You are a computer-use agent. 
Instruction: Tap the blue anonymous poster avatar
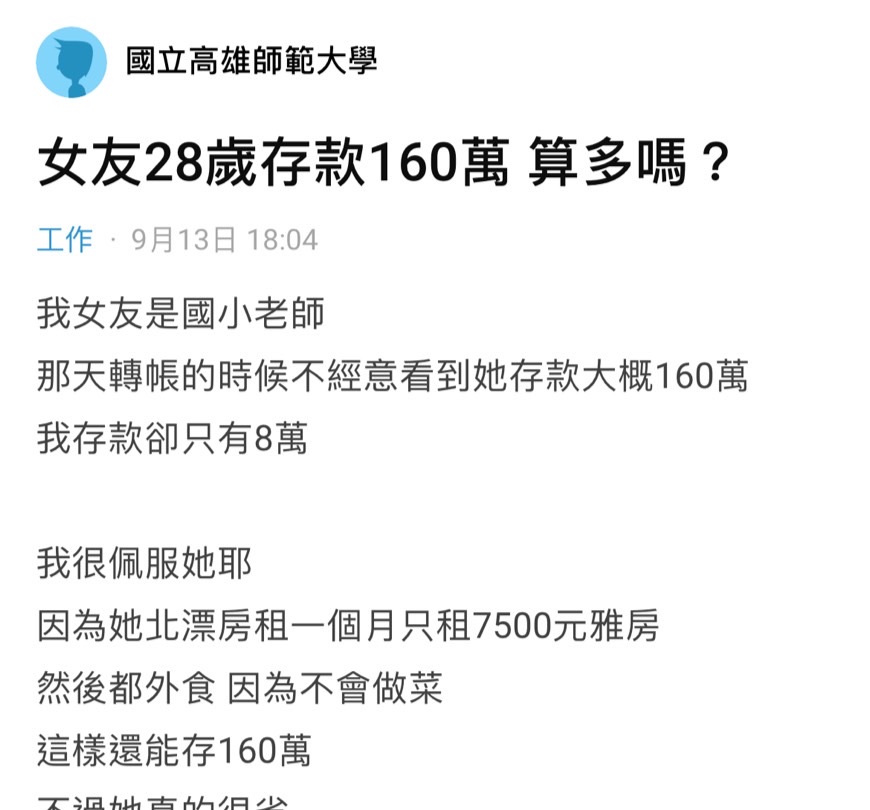tap(71, 62)
